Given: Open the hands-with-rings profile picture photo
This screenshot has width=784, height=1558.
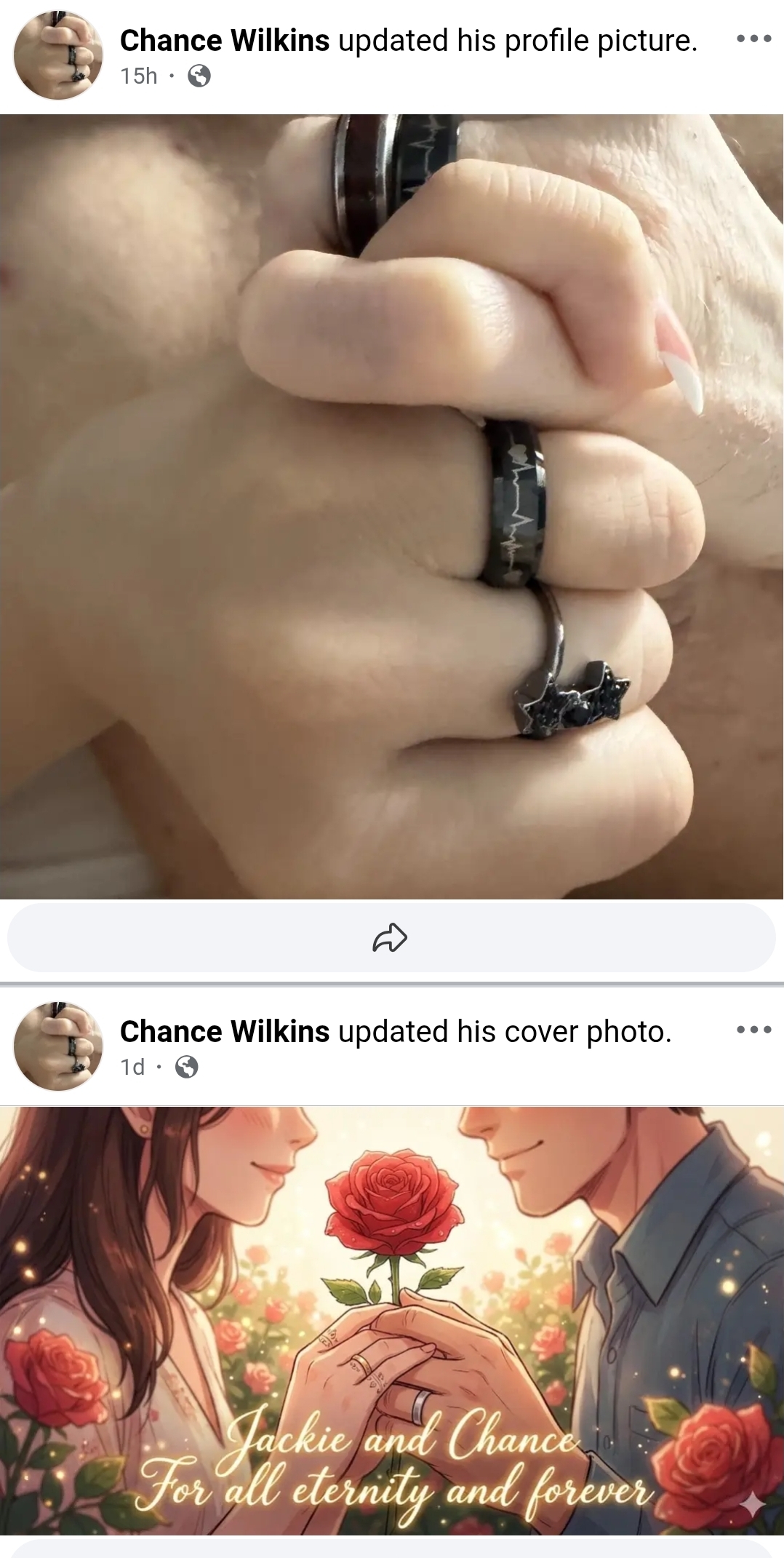Looking at the screenshot, I should 392,506.
